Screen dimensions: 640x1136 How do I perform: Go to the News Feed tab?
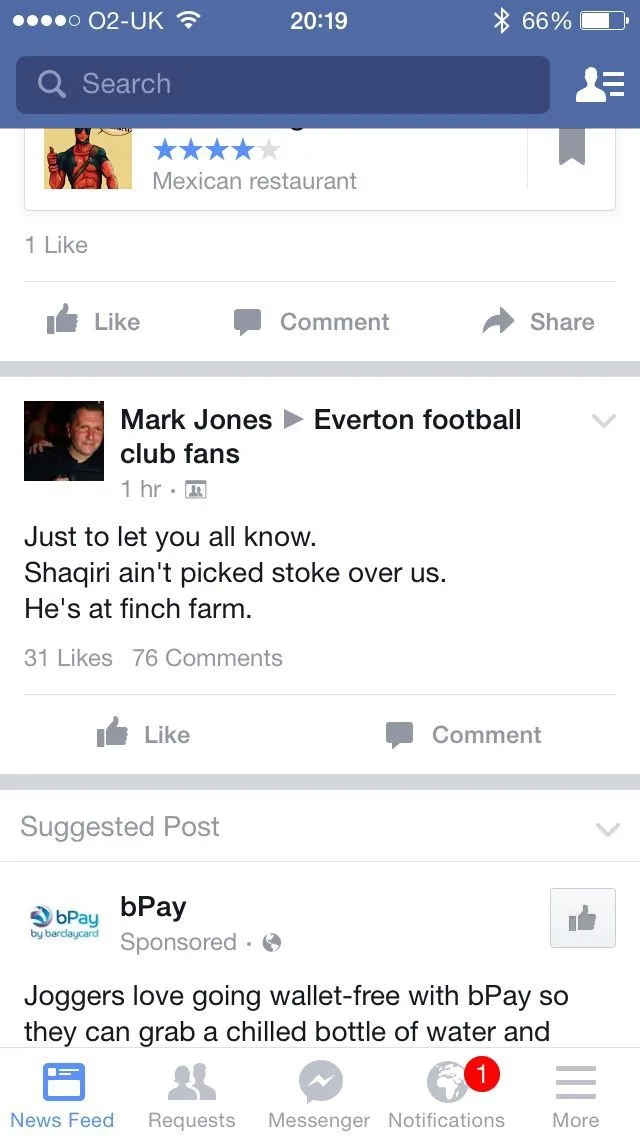(63, 1094)
